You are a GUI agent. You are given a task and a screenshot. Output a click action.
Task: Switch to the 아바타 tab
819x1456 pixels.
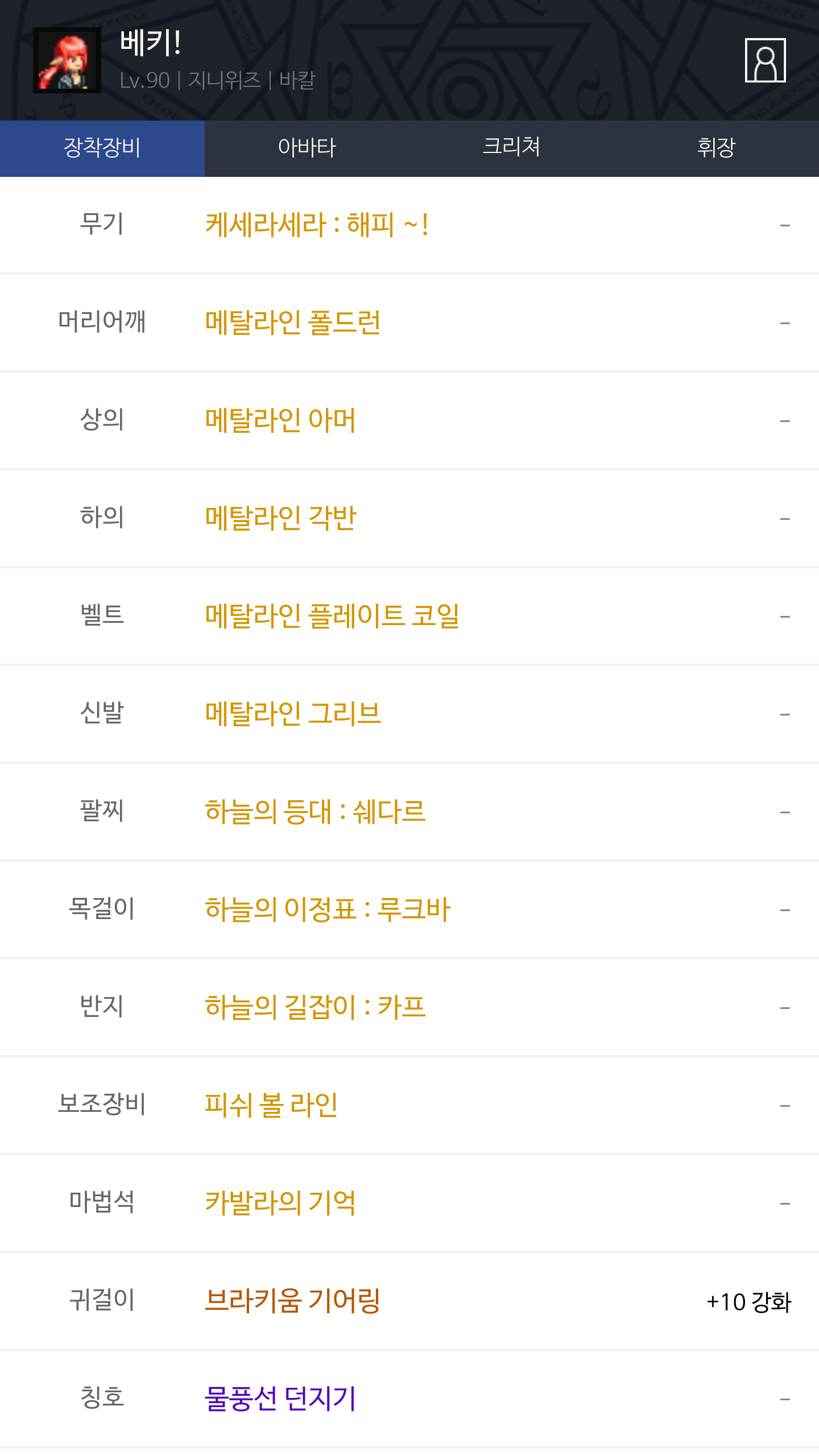(x=307, y=148)
